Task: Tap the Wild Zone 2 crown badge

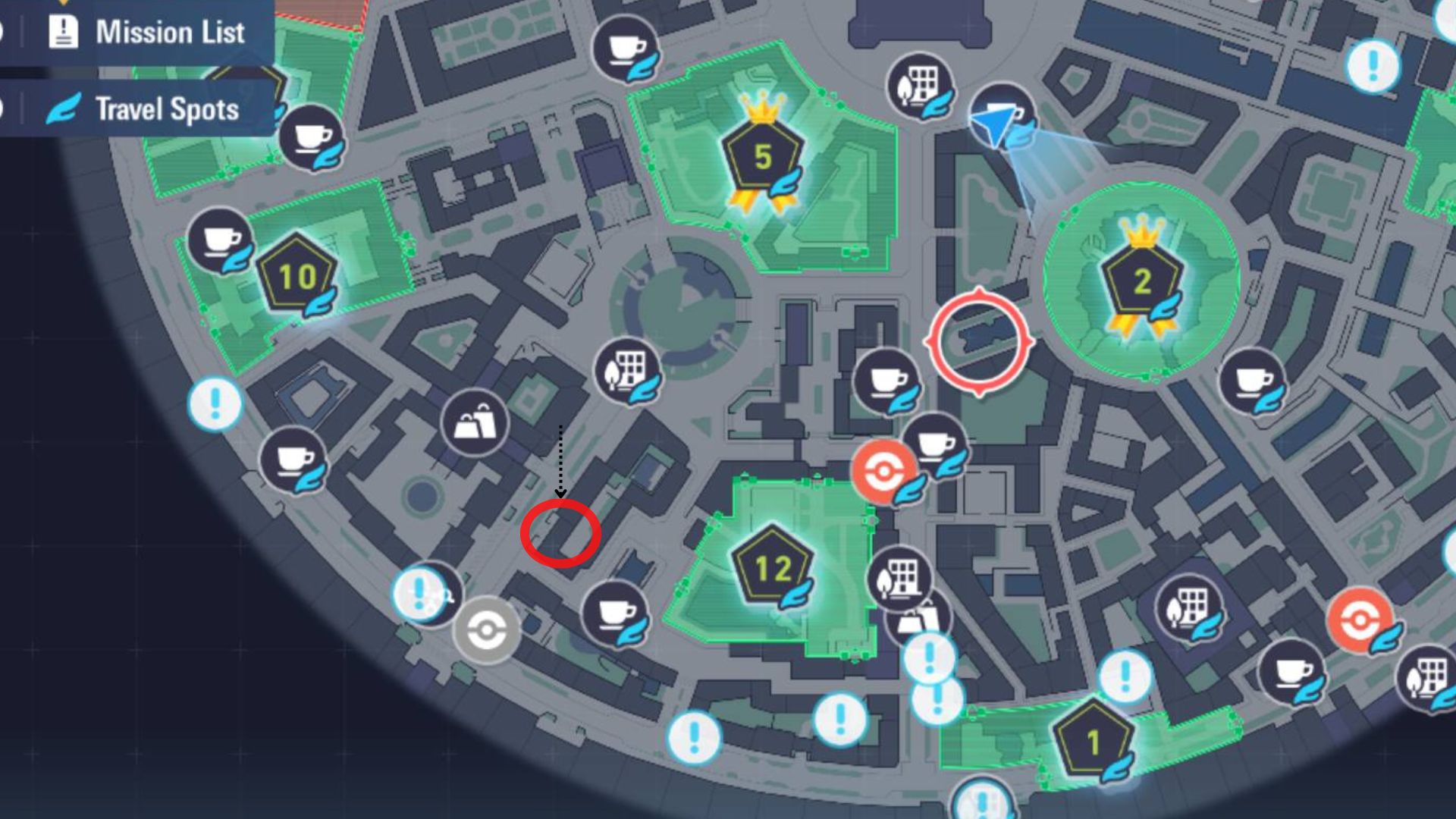Action: [1141, 281]
